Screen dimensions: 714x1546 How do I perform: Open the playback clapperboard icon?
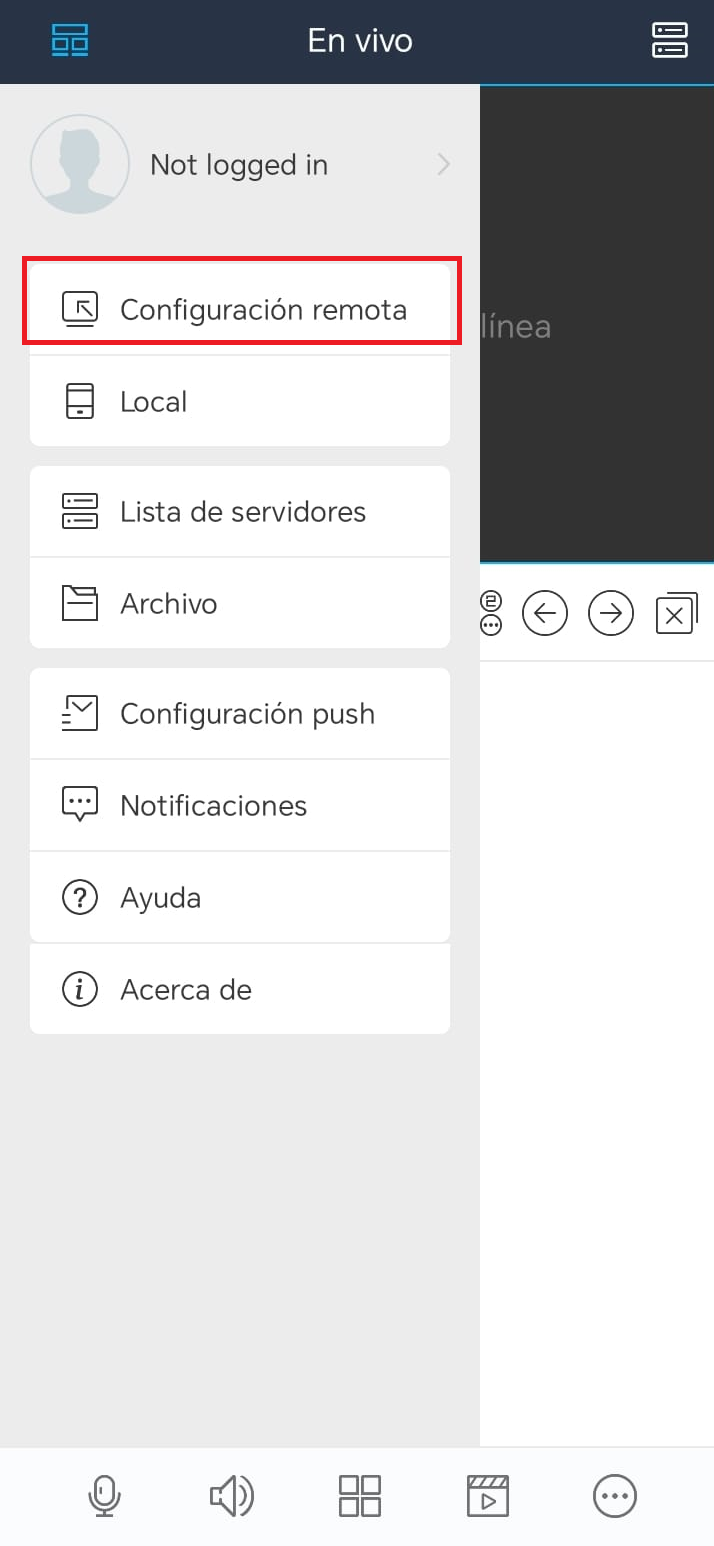[x=488, y=1497]
